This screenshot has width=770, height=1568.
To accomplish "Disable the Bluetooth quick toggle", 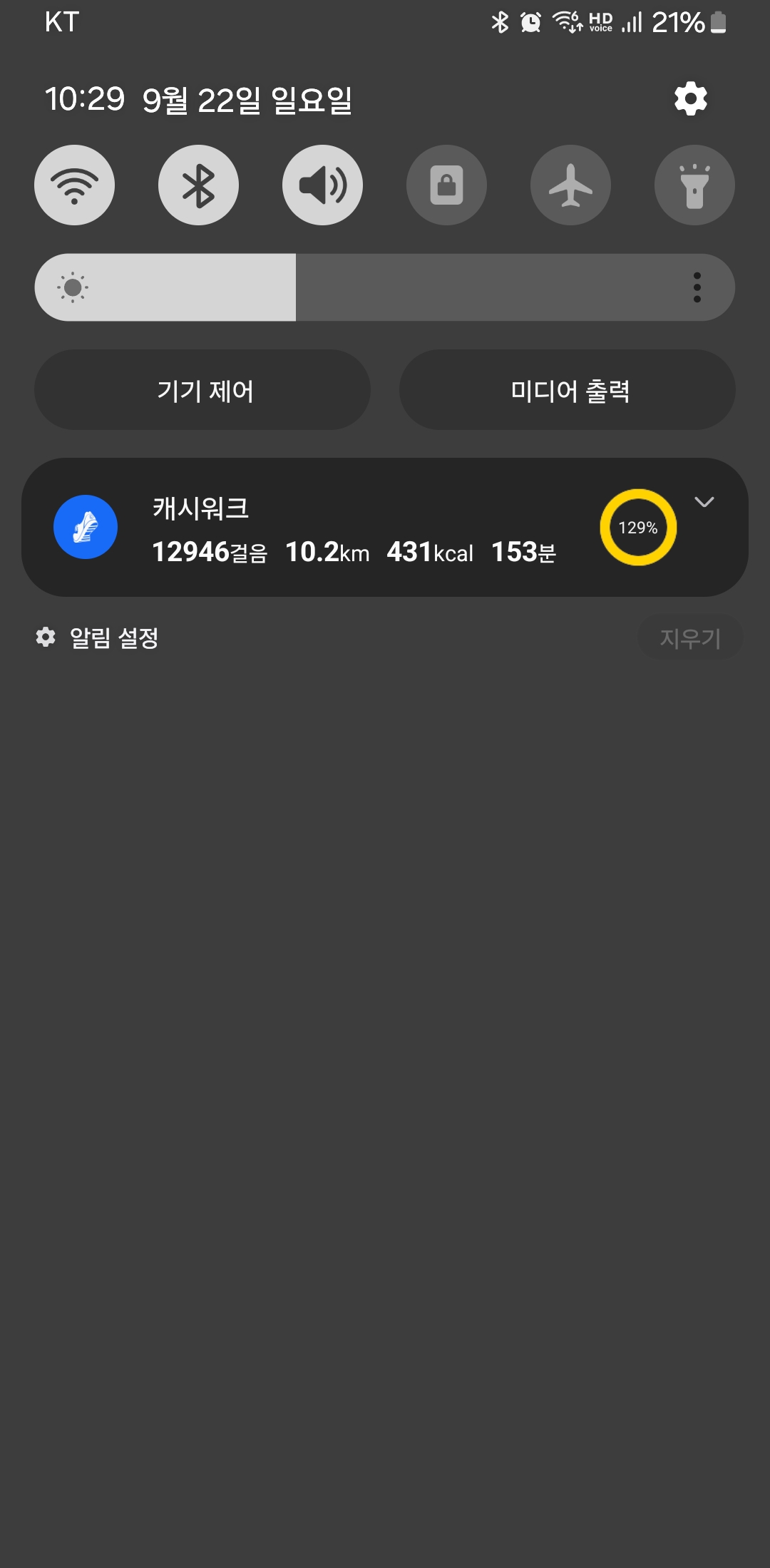I will click(198, 185).
